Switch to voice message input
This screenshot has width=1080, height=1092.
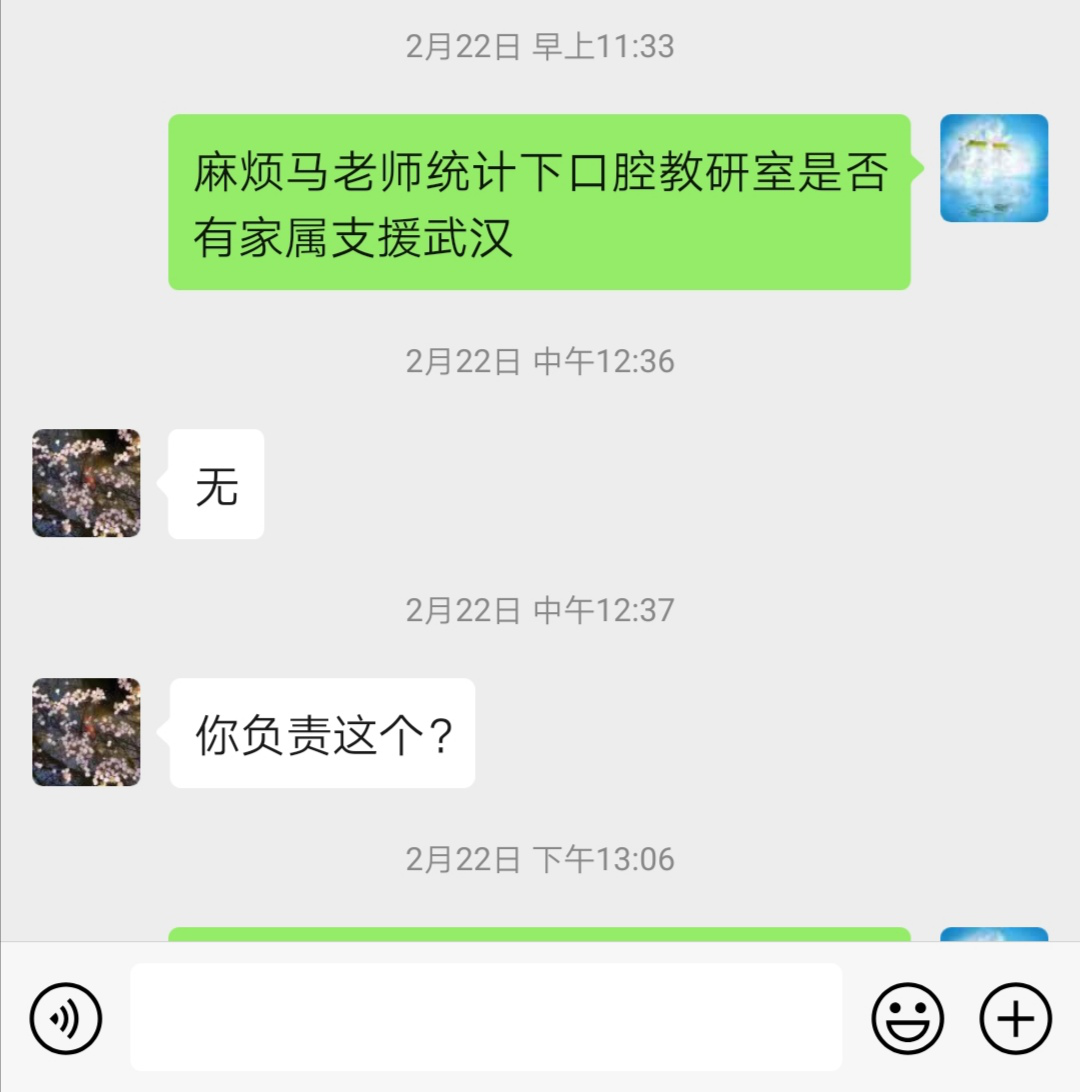[66, 1018]
